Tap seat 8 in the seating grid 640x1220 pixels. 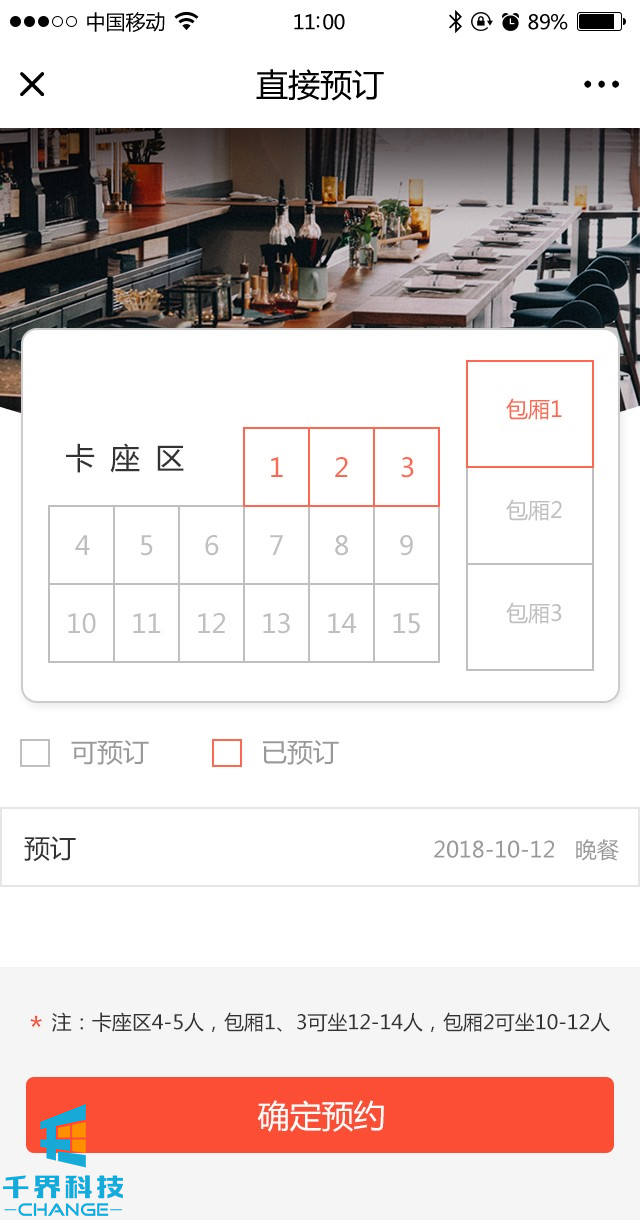point(342,545)
